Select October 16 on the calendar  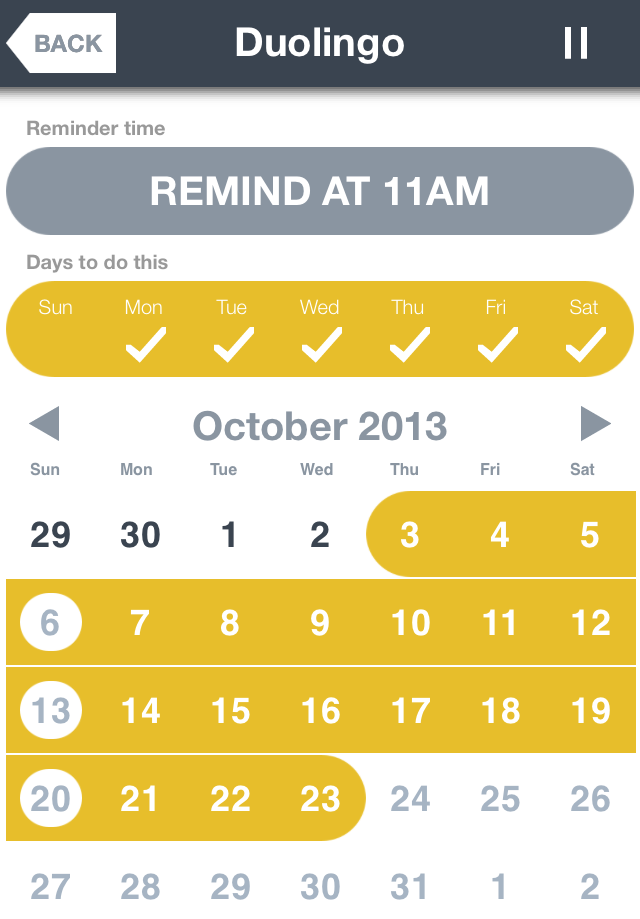320,711
